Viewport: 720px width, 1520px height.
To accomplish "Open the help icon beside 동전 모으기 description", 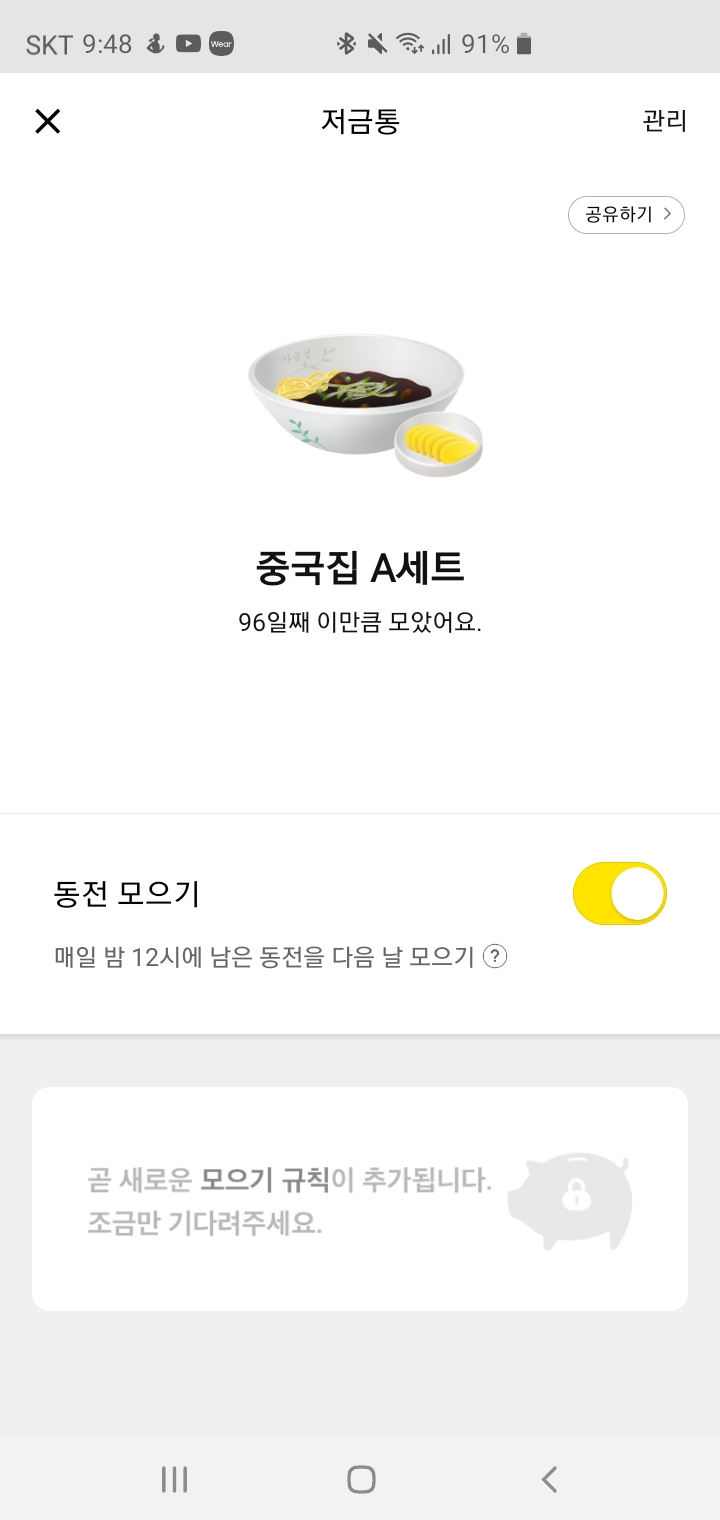I will point(495,957).
